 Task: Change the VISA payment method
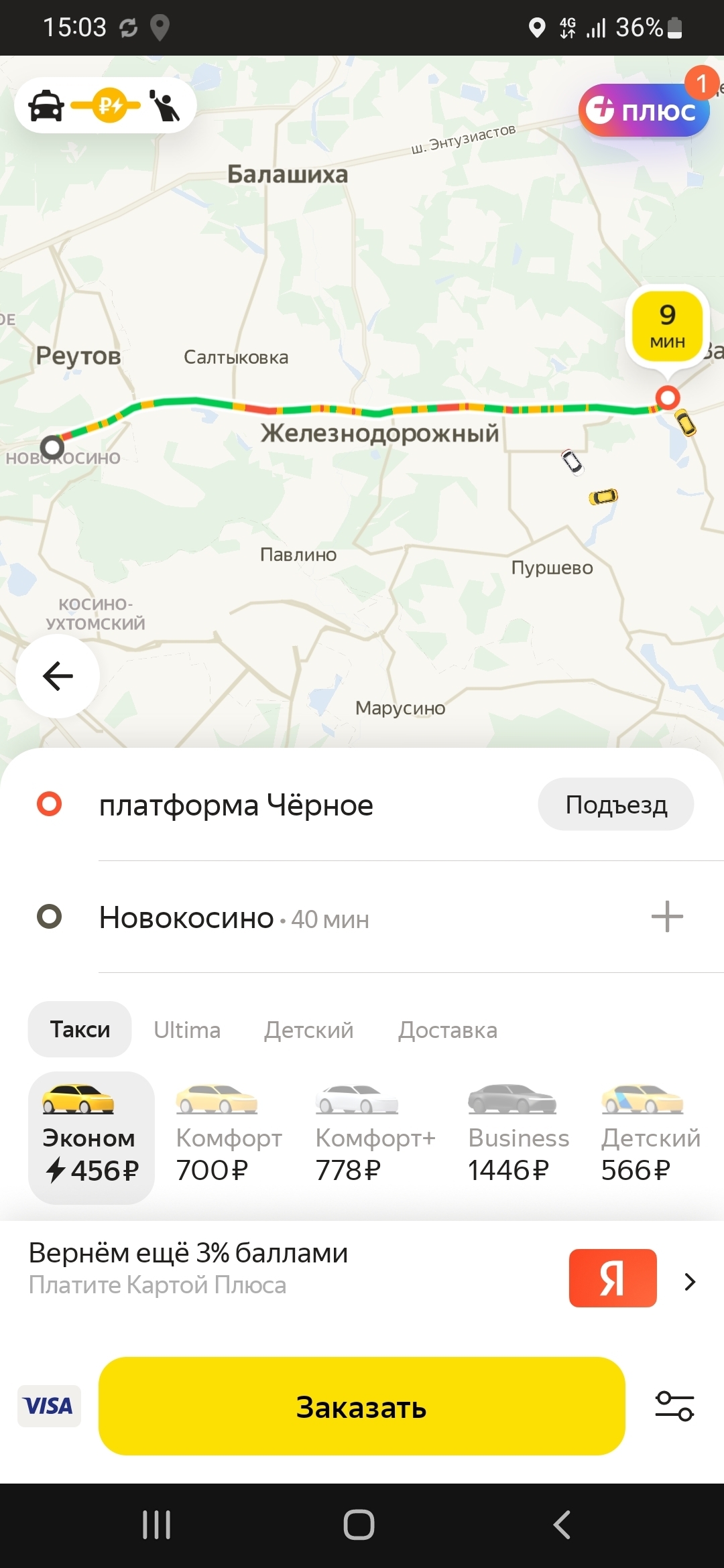(49, 1406)
